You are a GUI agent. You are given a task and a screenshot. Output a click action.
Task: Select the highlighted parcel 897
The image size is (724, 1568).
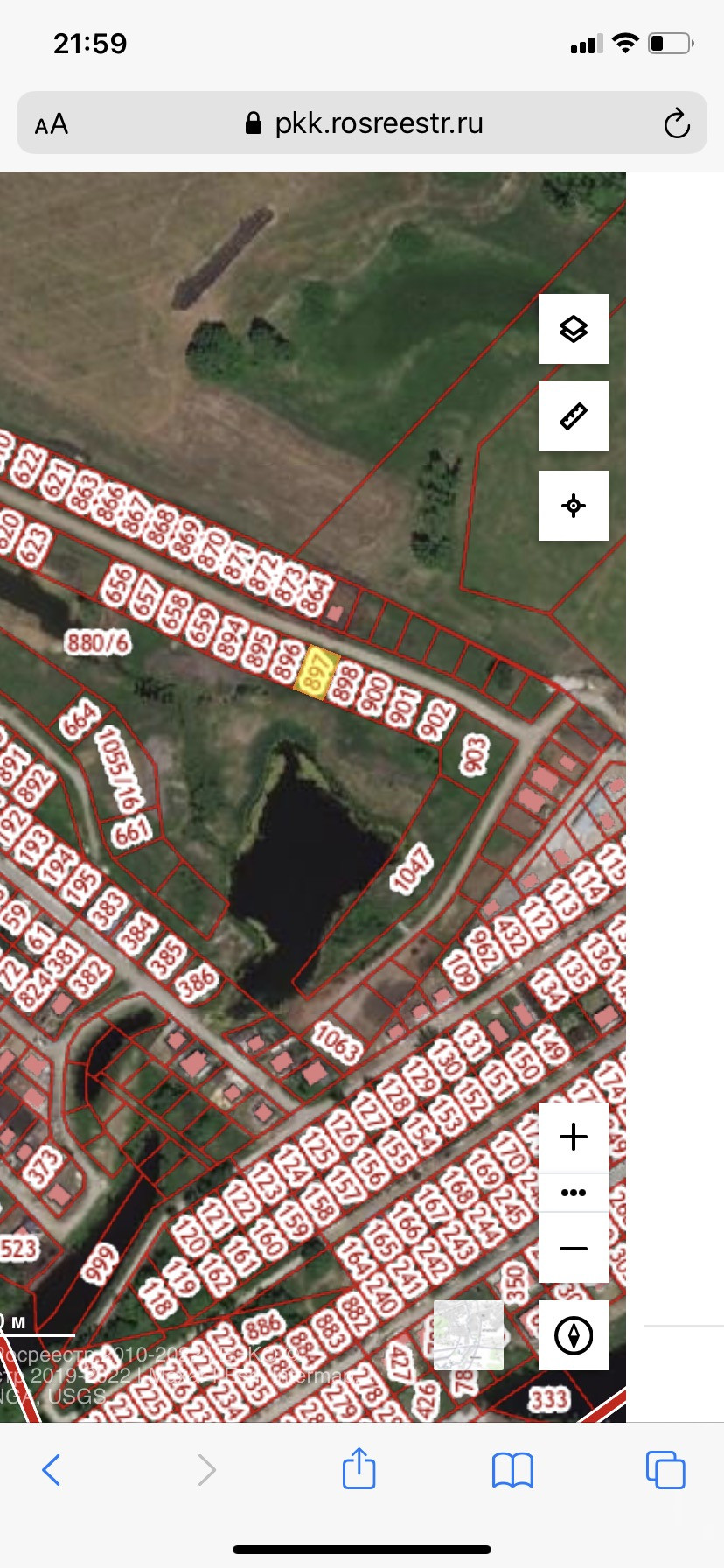pyautogui.click(x=316, y=674)
